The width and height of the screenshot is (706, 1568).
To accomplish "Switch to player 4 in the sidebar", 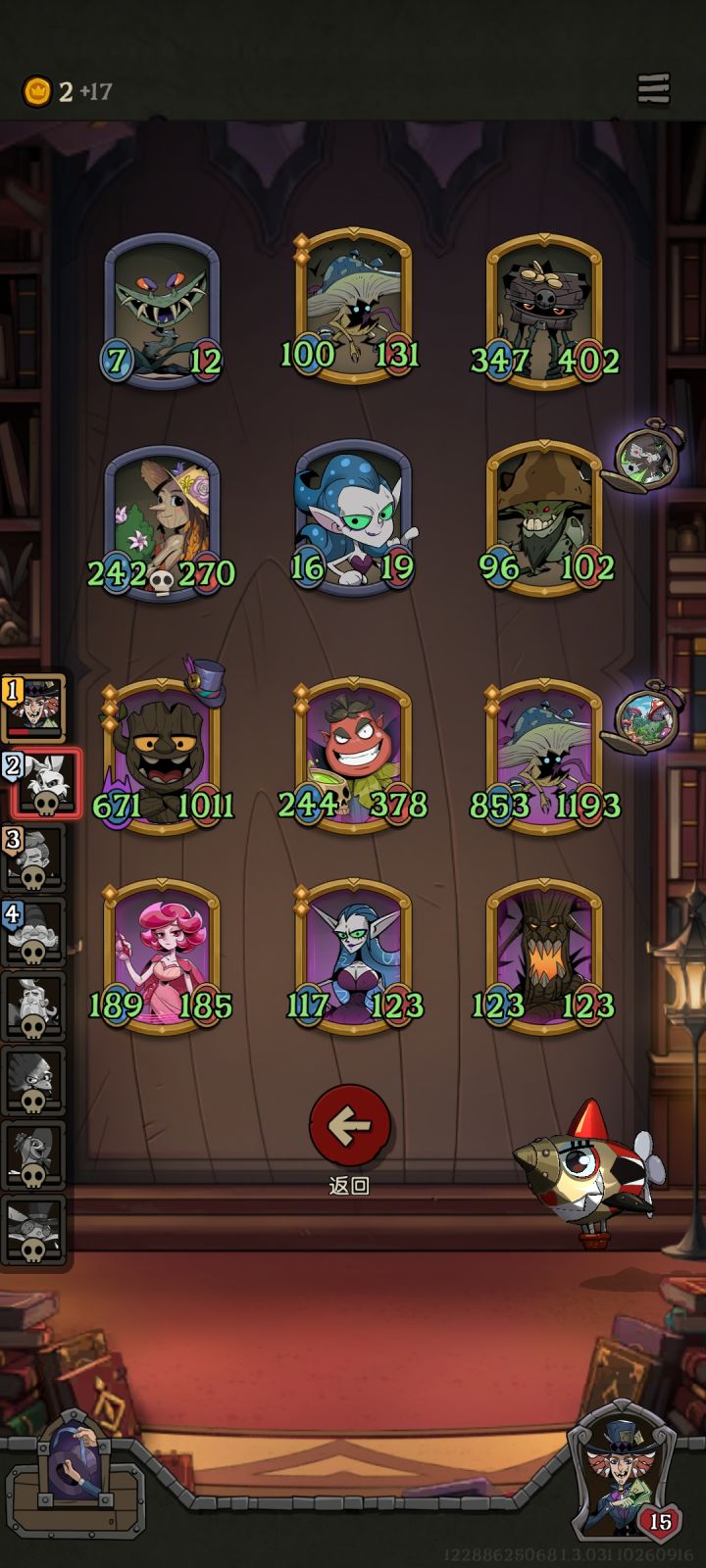I will pos(33,932).
